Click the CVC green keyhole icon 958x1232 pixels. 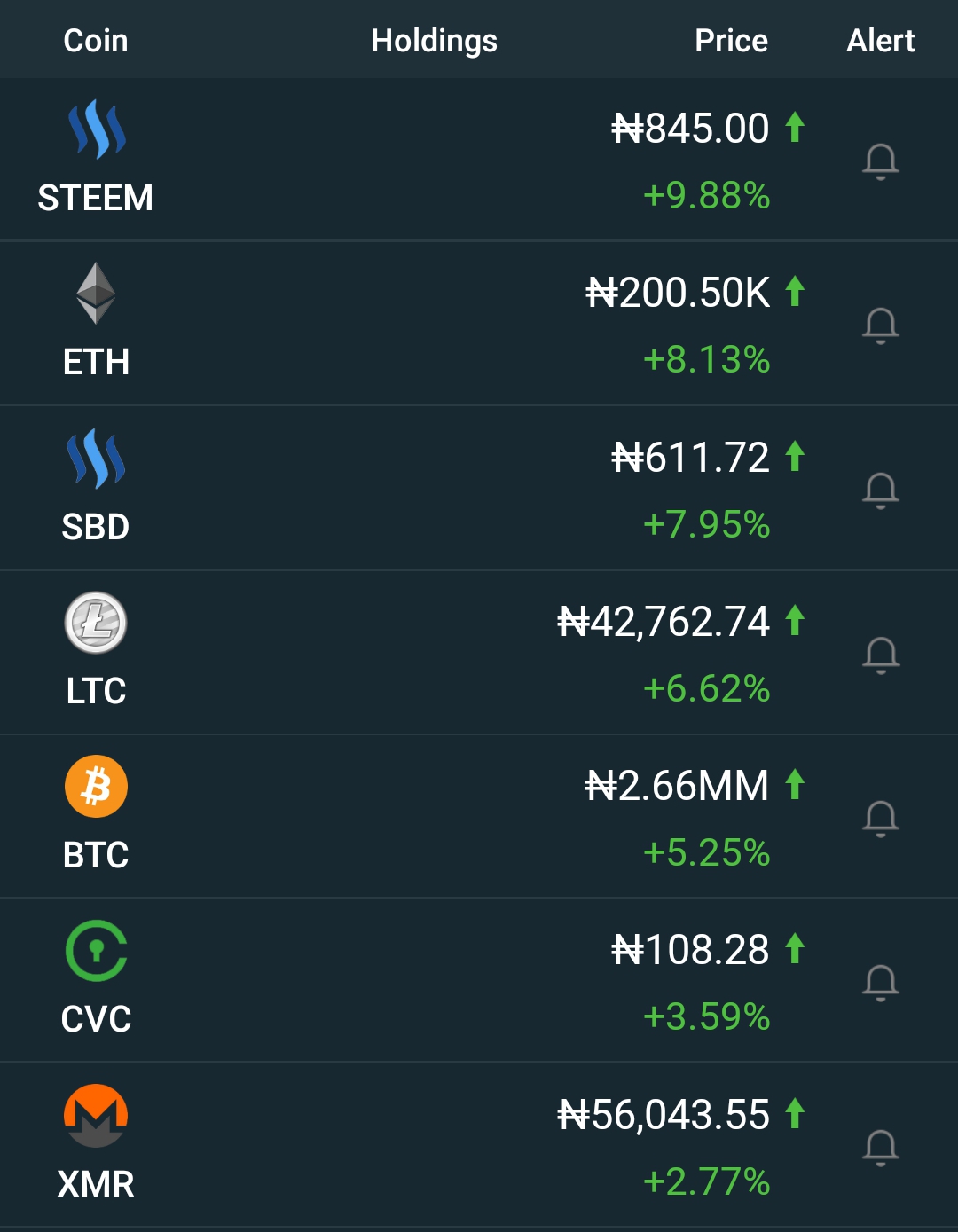95,949
